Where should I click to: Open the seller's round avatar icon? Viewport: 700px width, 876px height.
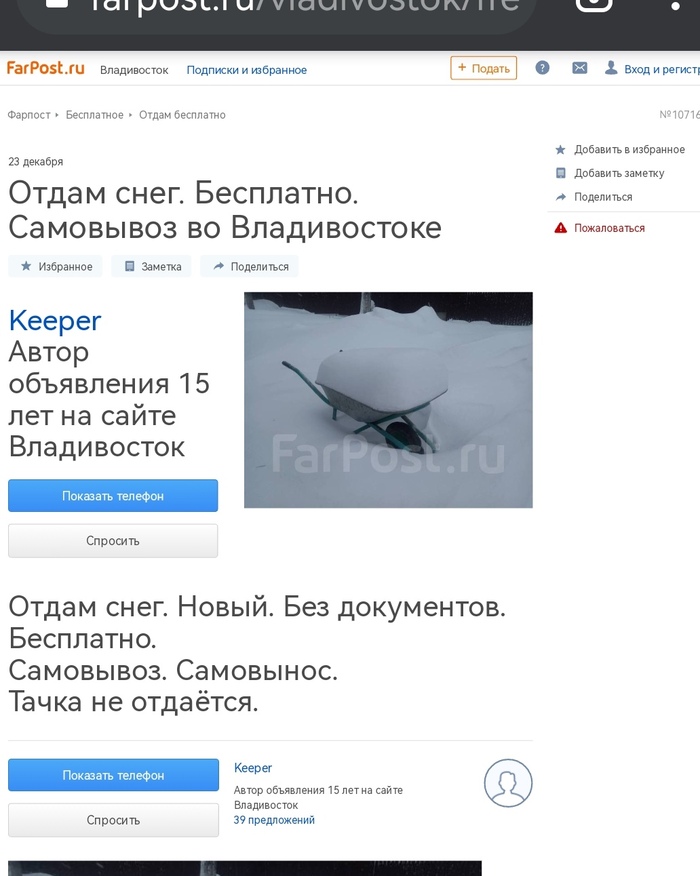[508, 782]
